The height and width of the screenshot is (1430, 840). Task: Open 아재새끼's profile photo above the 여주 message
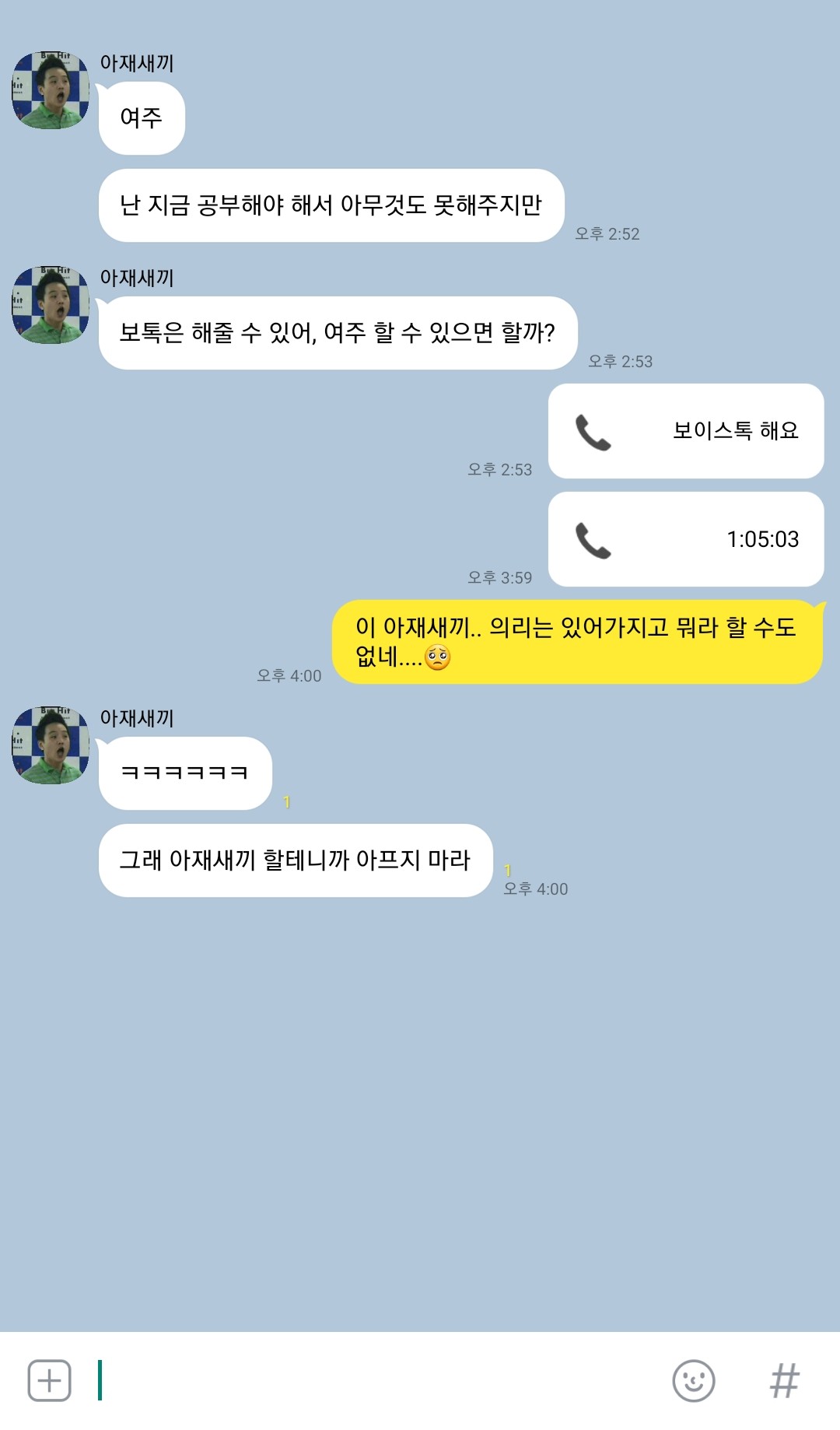click(51, 90)
